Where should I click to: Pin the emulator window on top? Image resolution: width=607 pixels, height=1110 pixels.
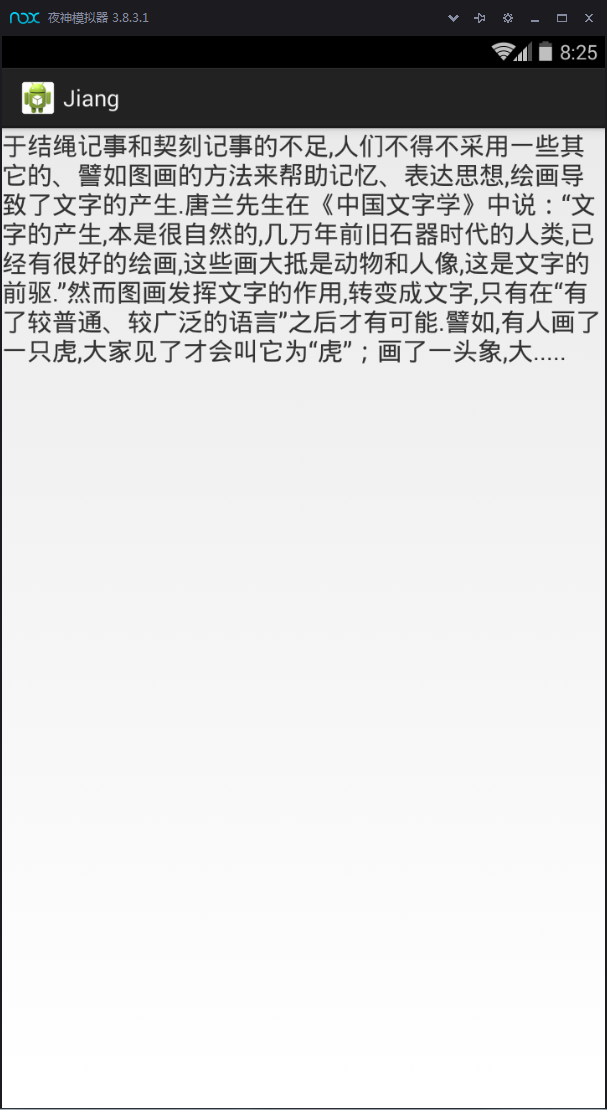click(480, 18)
